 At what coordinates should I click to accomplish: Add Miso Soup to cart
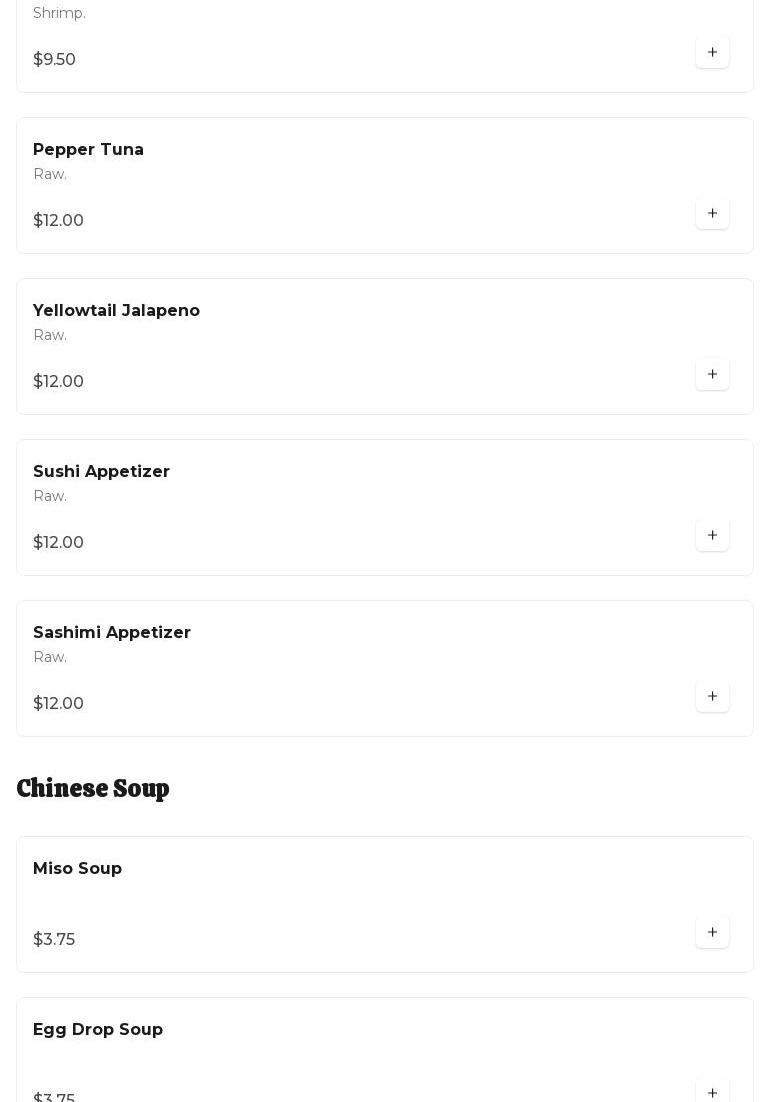712,933
